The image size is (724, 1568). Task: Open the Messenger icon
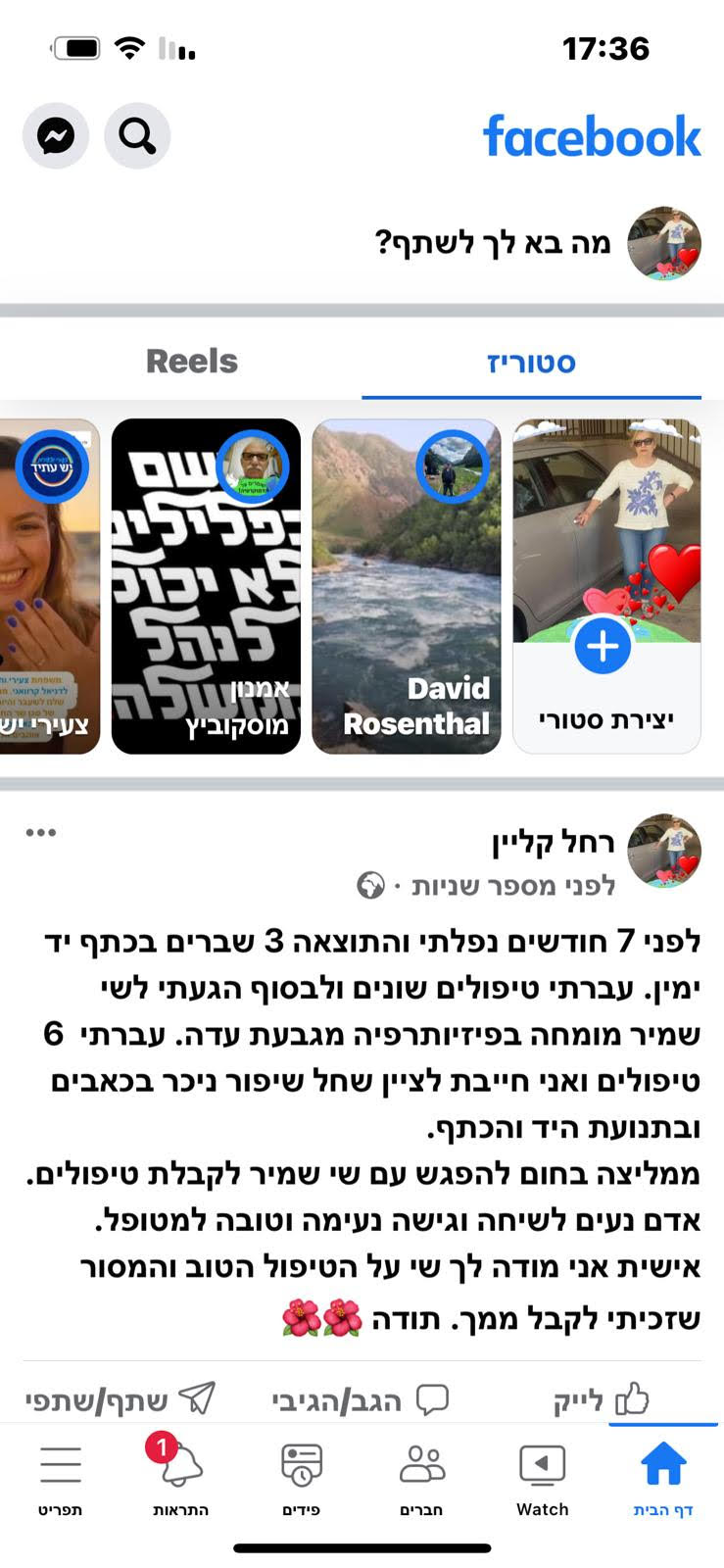[x=56, y=136]
